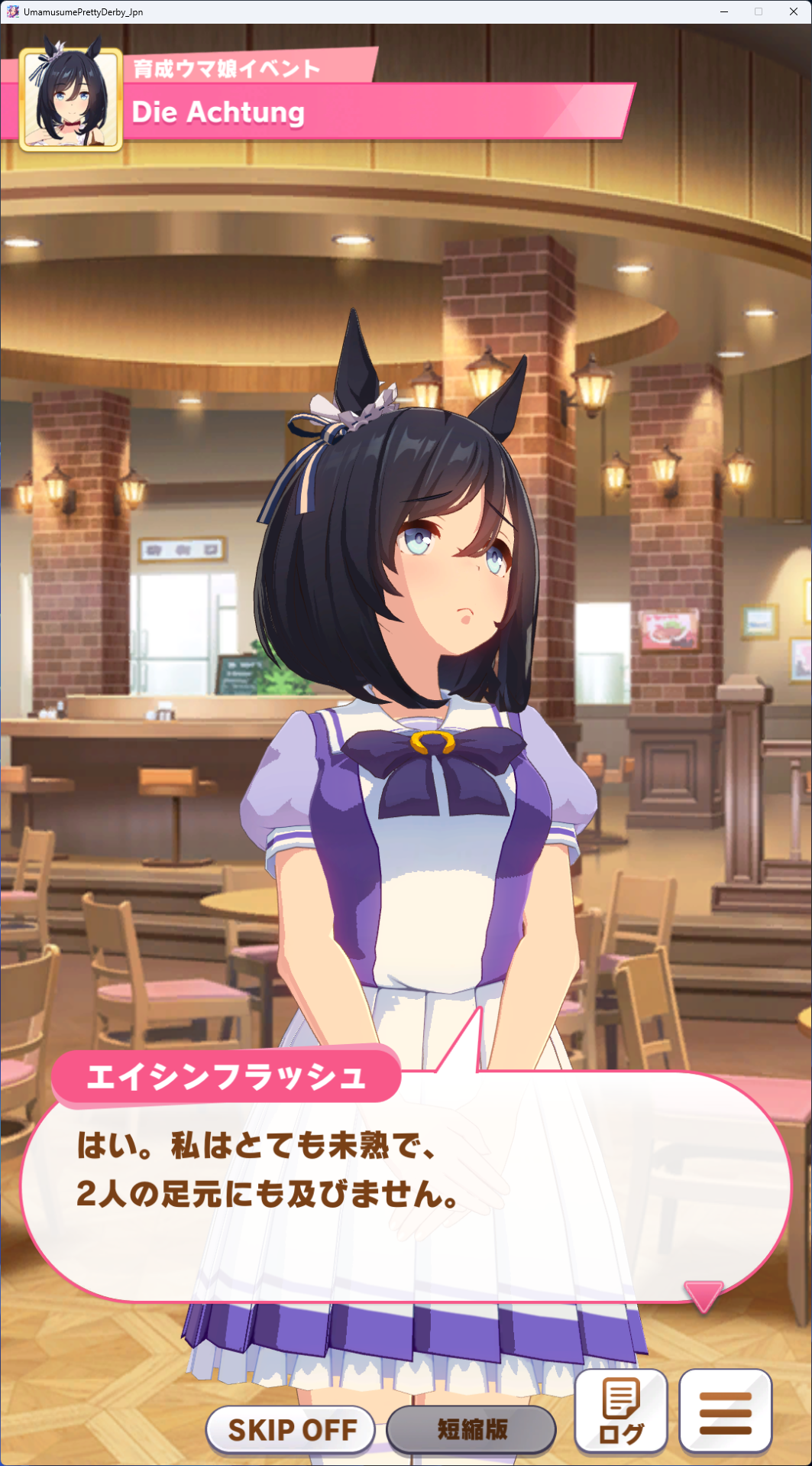
Task: Open the ログ dialogue log
Action: pos(620,1411)
